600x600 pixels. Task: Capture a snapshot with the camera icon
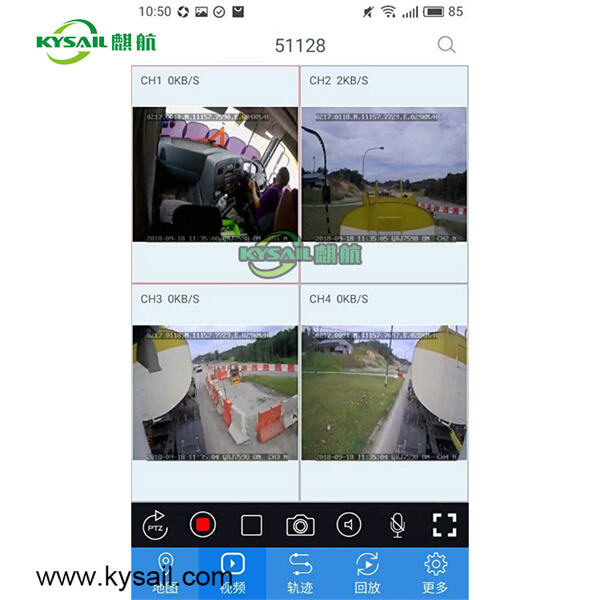(x=300, y=524)
